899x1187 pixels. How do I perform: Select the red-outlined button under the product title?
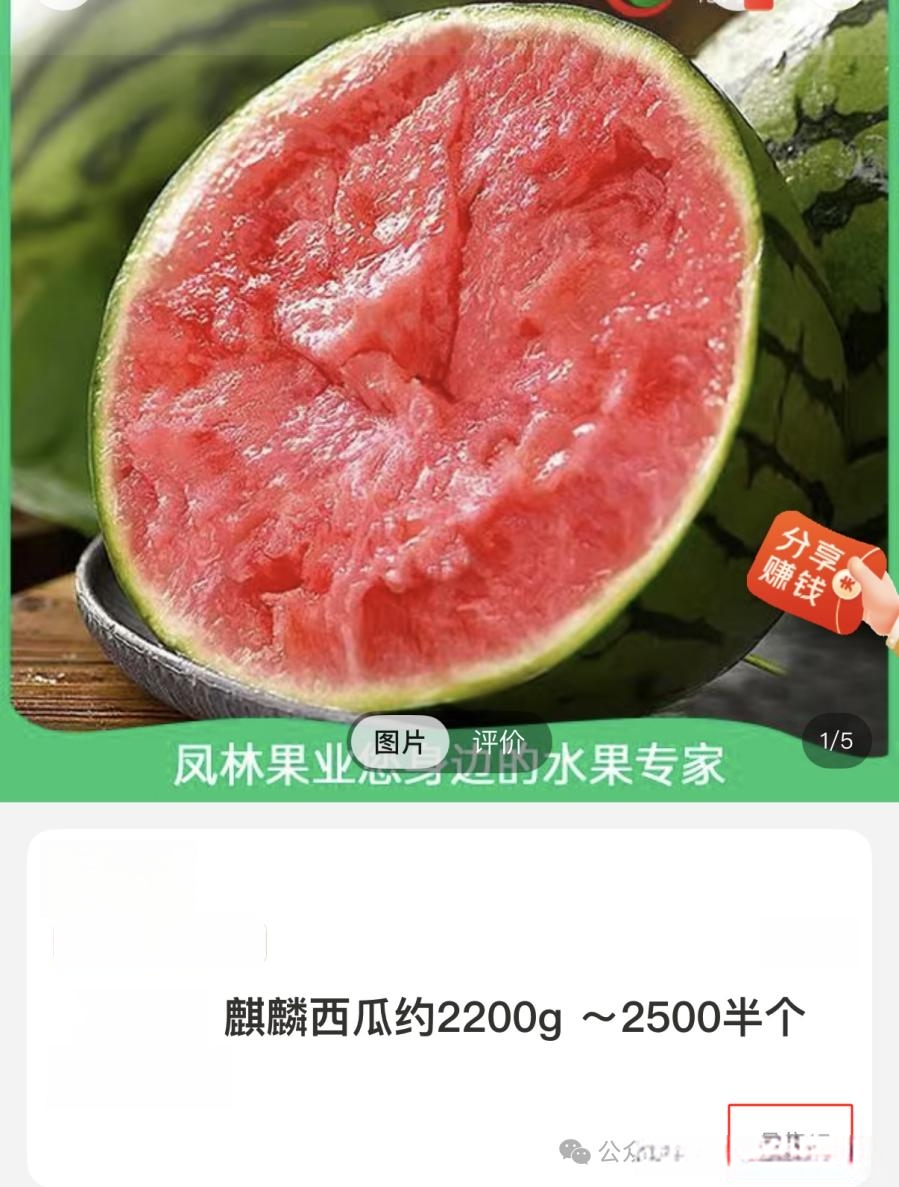pos(790,1140)
